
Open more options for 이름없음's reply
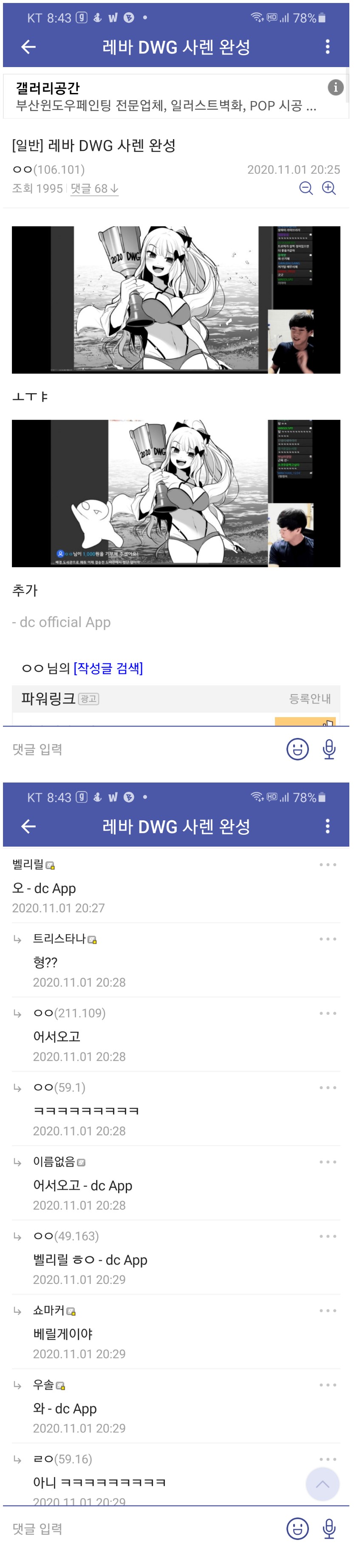coord(327,1162)
